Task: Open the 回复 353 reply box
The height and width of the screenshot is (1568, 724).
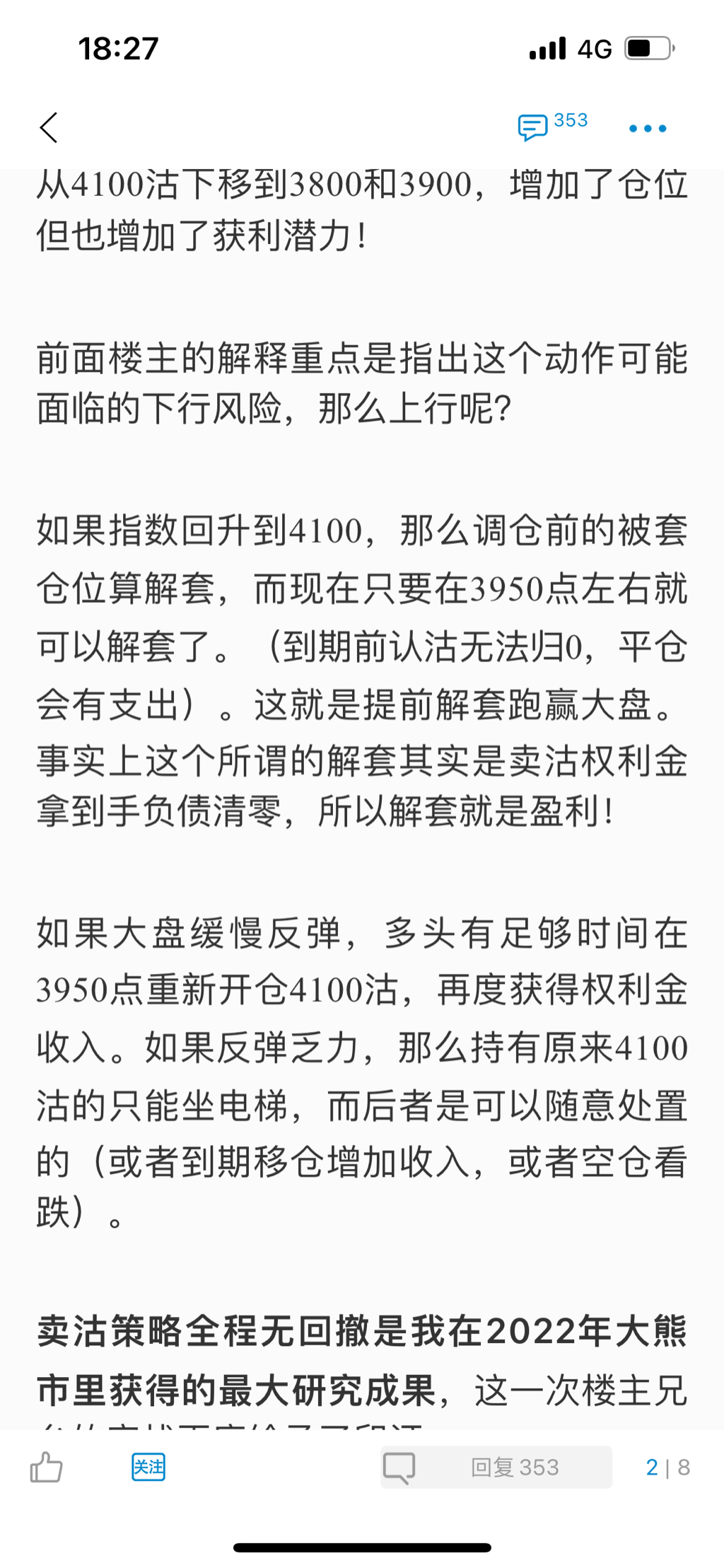Action: click(x=496, y=1468)
